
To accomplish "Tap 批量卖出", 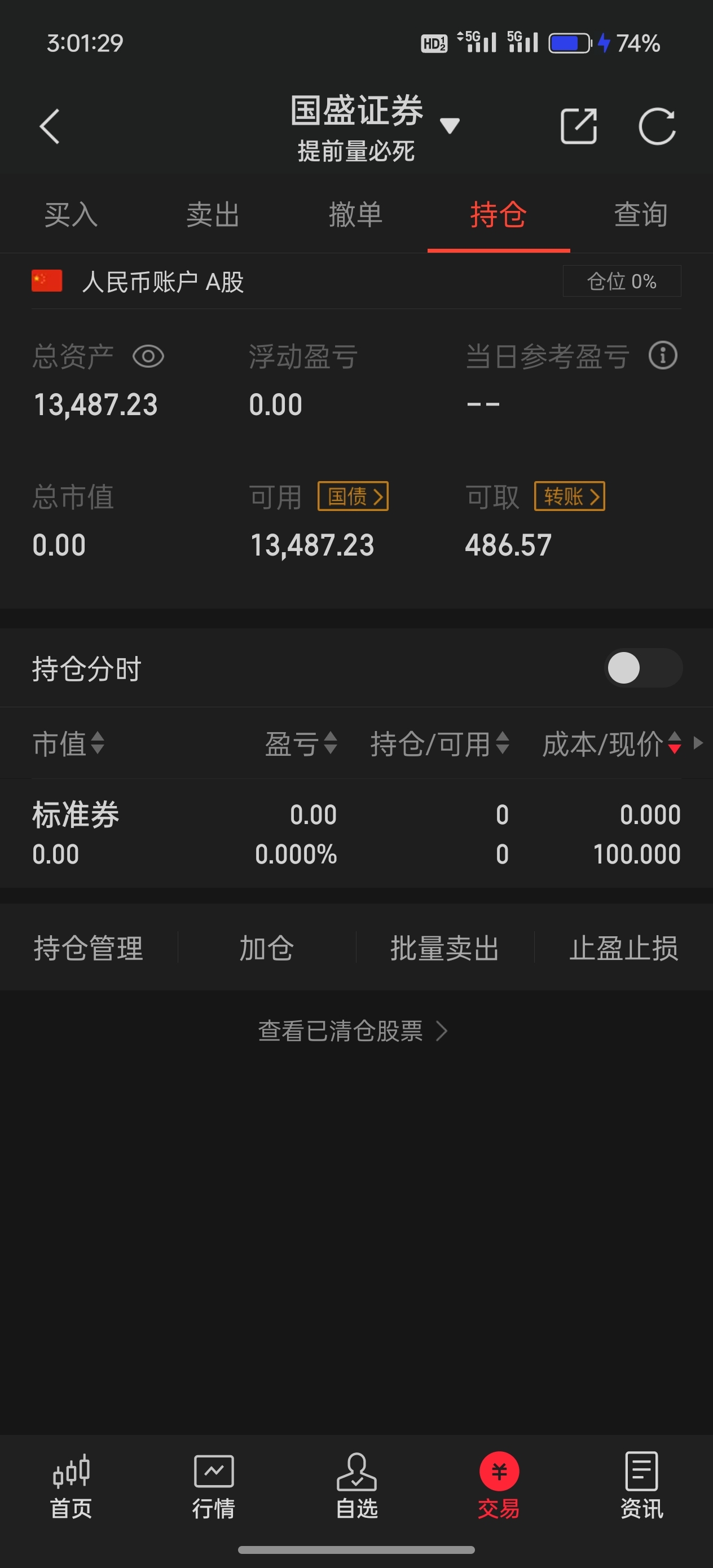I will [445, 948].
